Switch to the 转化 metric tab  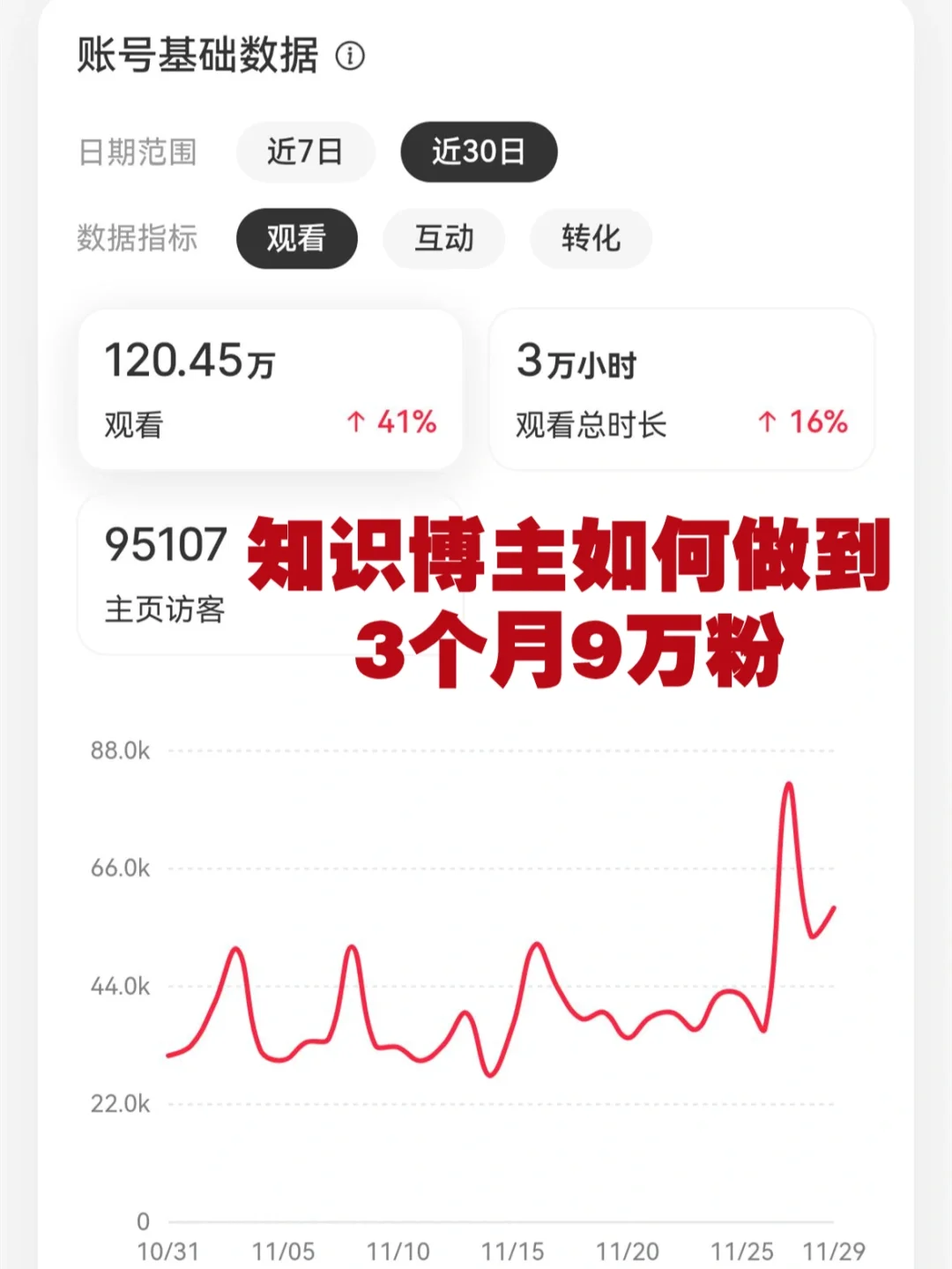click(x=591, y=238)
